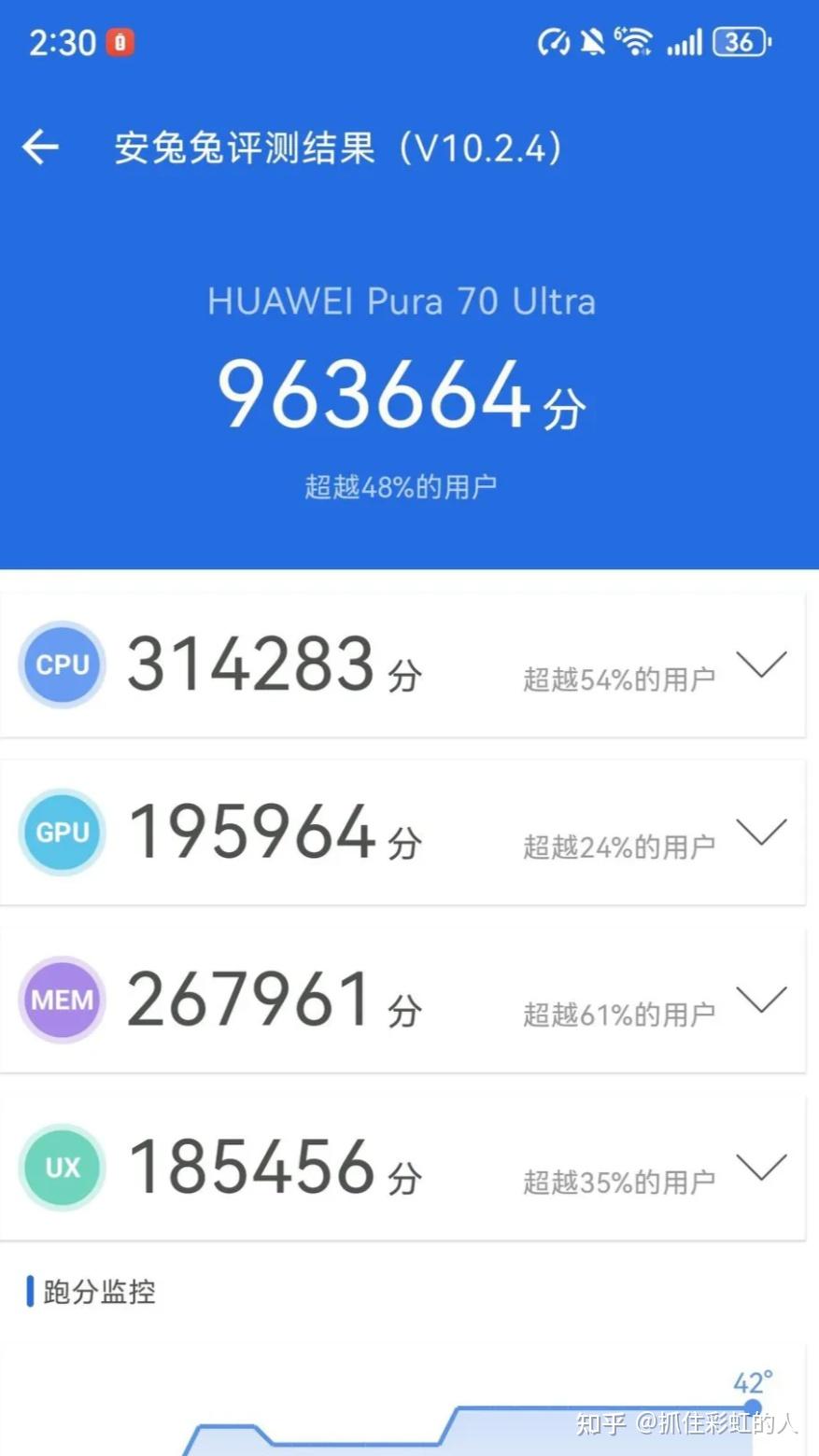
Task: Click the signal strength bars
Action: 685,43
